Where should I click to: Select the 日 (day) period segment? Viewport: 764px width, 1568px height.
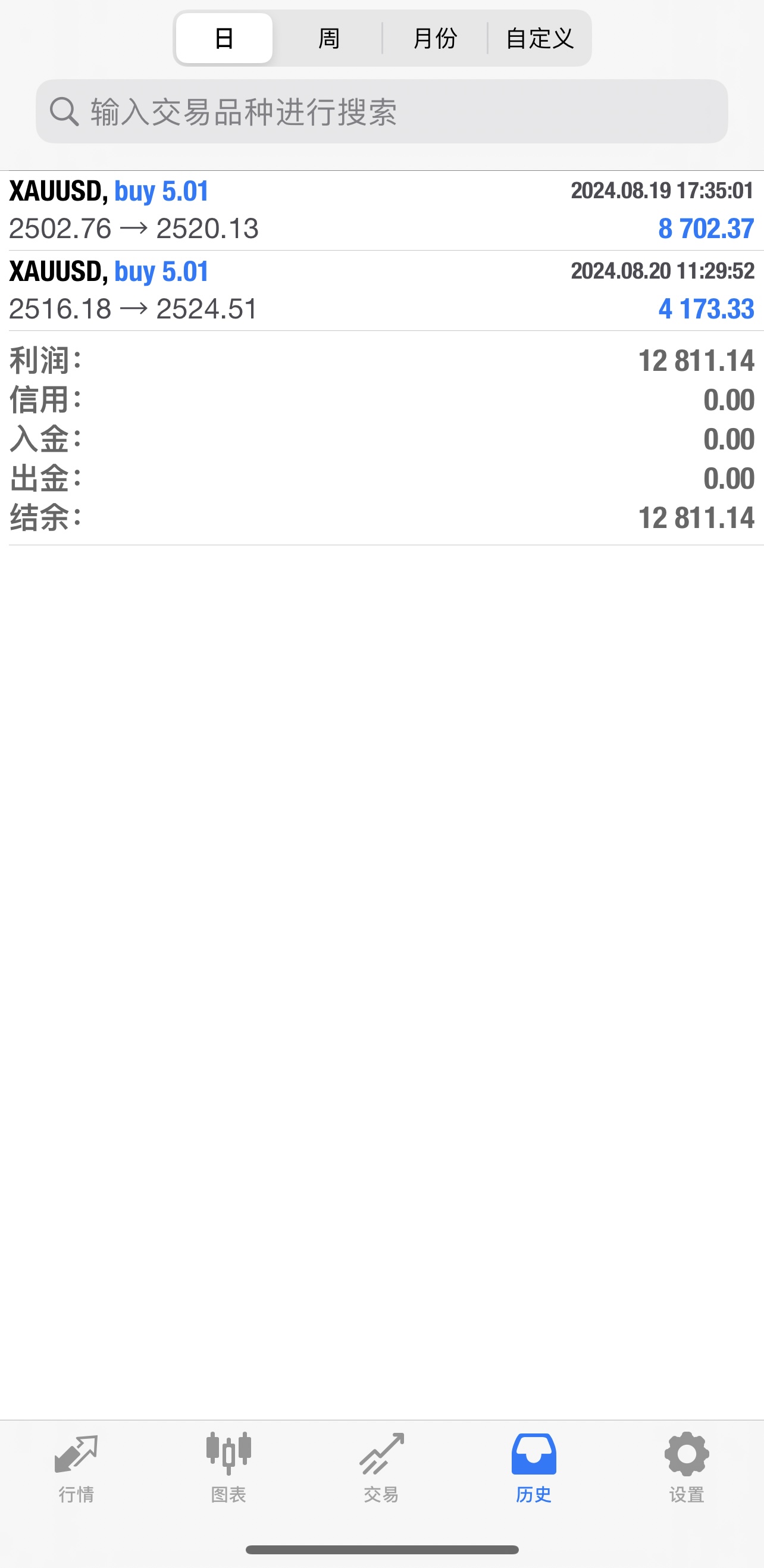coord(224,38)
